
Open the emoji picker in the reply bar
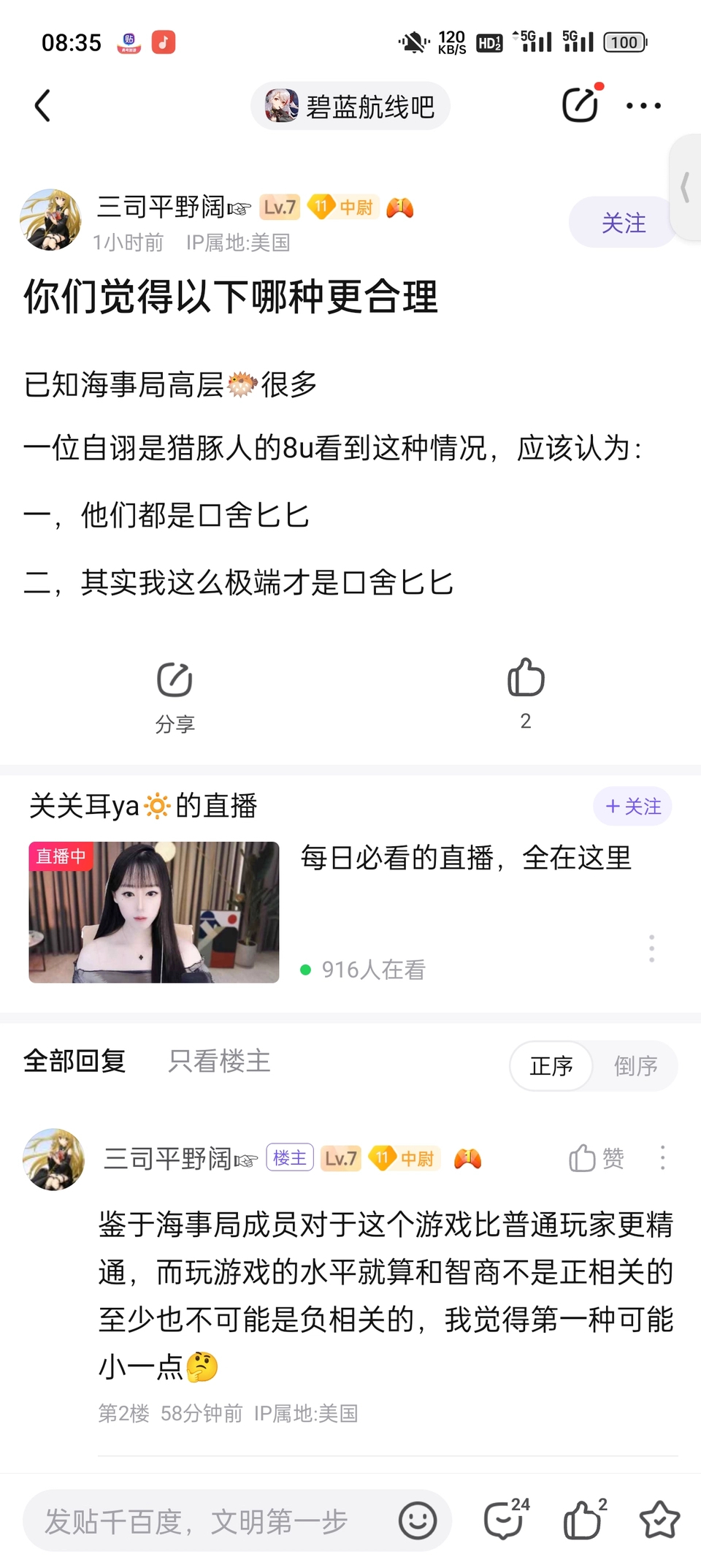click(x=418, y=1521)
